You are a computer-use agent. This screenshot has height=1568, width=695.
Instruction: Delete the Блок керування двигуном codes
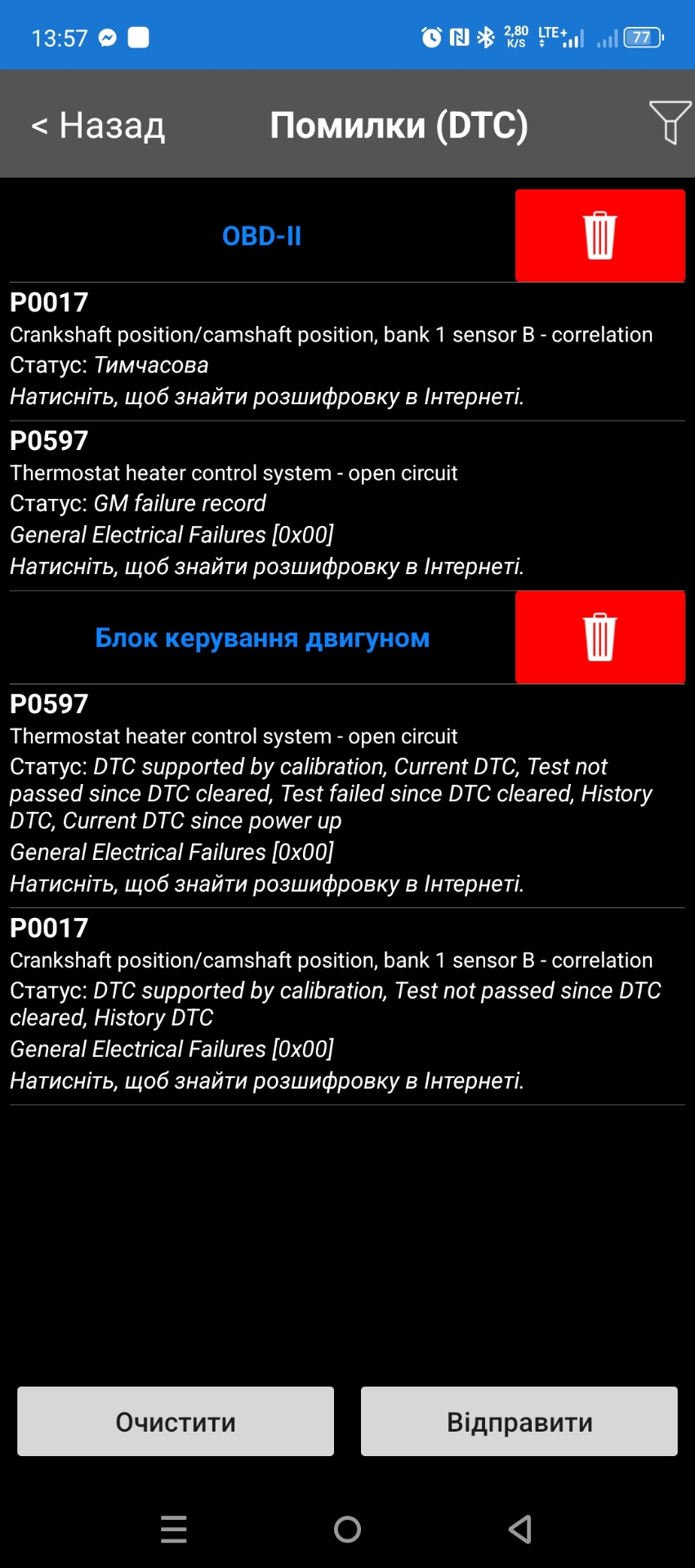click(x=599, y=637)
